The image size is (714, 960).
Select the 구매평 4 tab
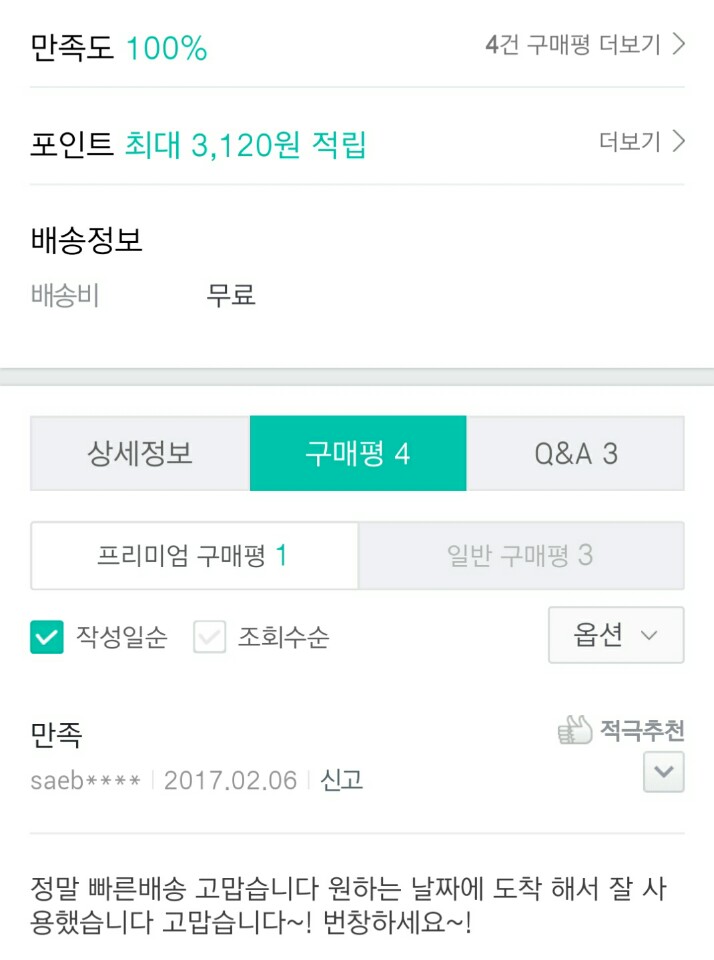click(358, 454)
